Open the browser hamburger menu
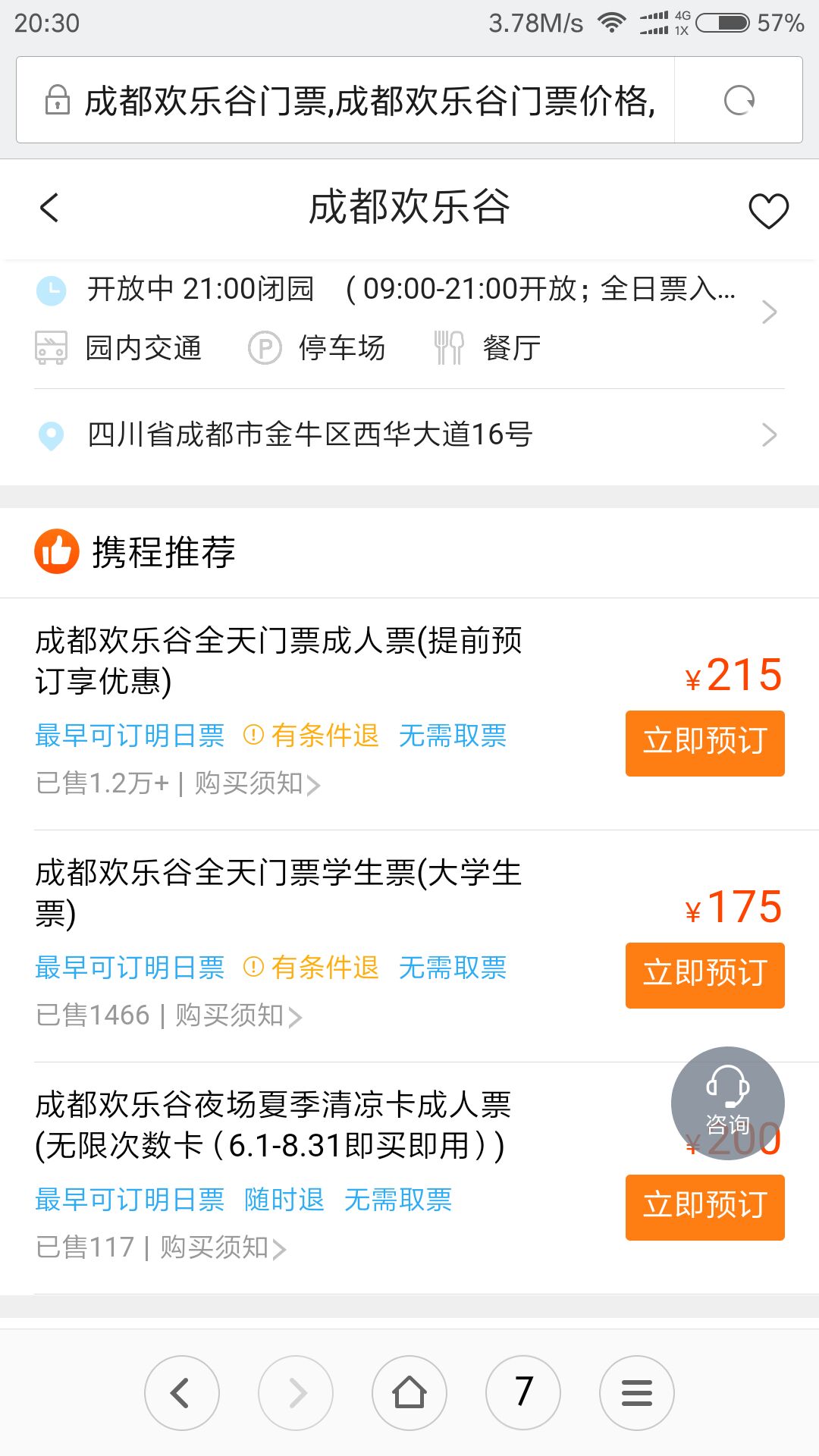Screen dimensions: 819x1456 pos(637,1393)
